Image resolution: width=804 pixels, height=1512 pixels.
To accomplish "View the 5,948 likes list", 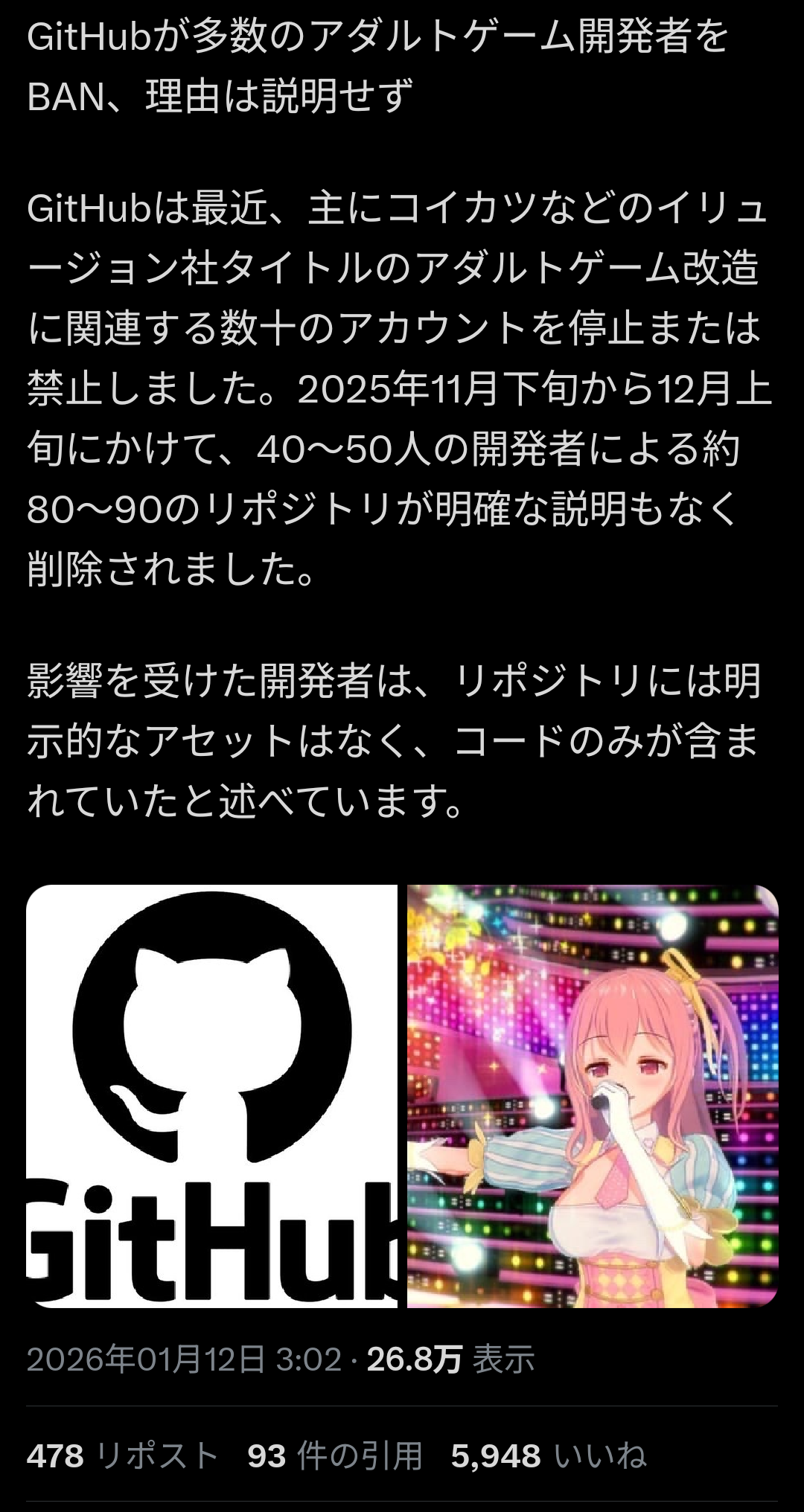I will click(x=548, y=1455).
